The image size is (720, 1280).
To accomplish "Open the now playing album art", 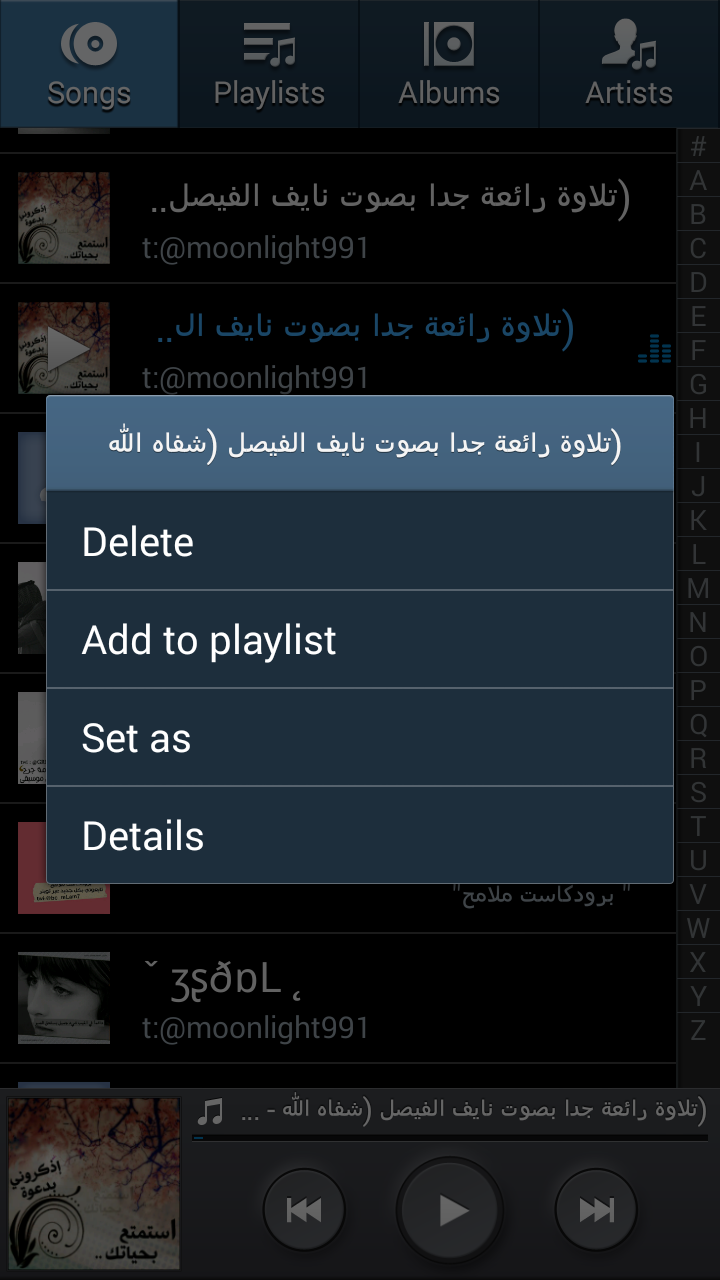I will coord(94,1184).
